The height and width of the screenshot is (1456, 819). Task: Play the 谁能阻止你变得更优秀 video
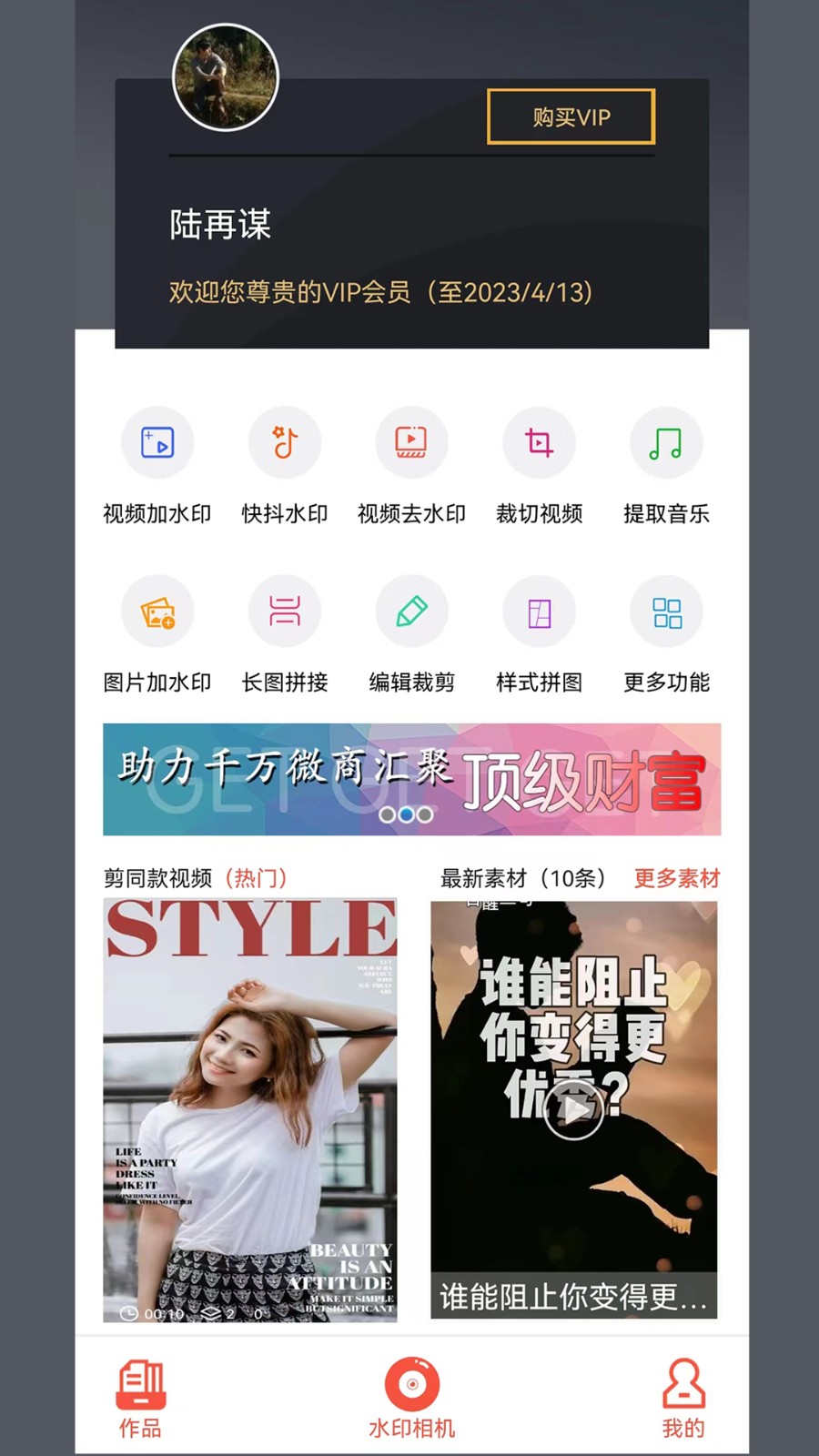point(573,1110)
